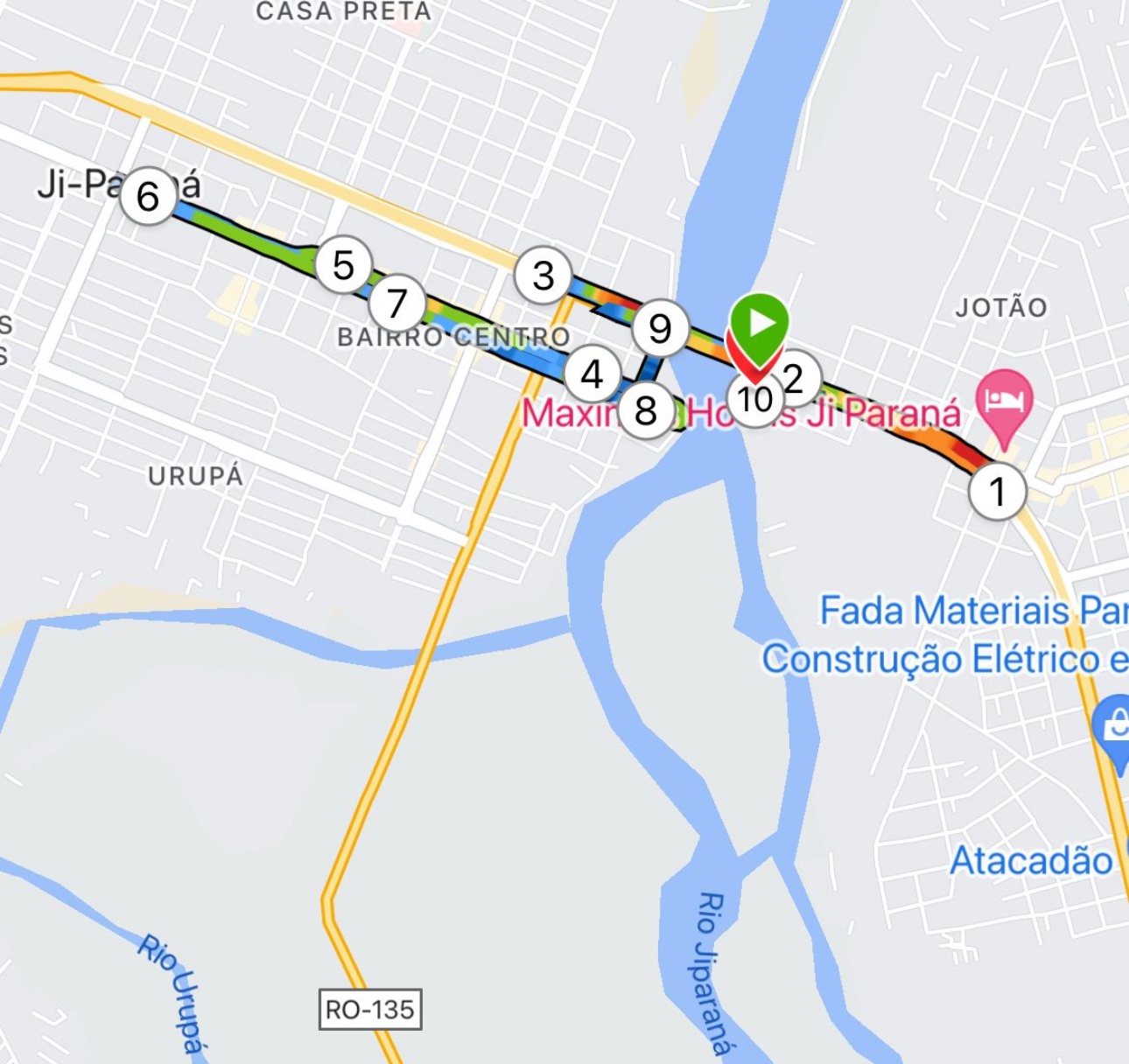The width and height of the screenshot is (1129, 1064).
Task: Tap the green start marker on the route
Action: tap(760, 325)
